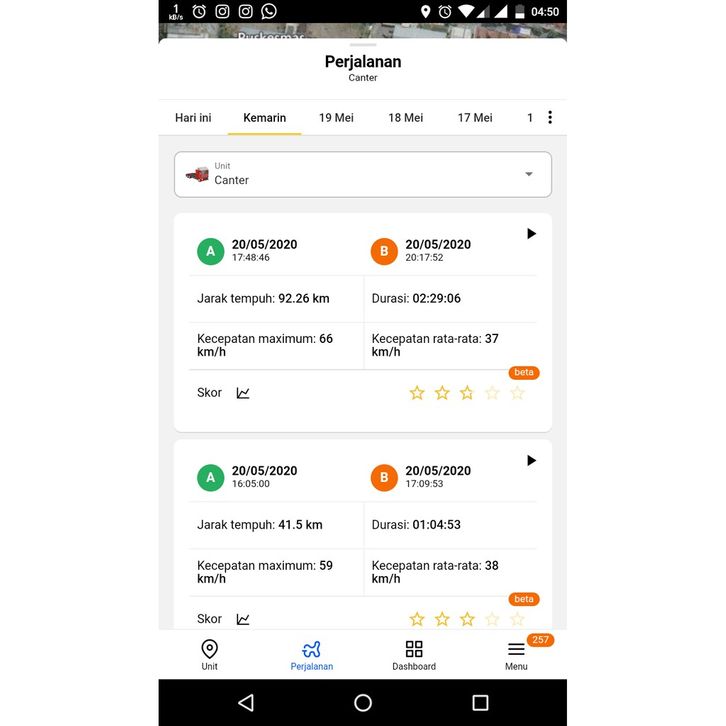Open score chart for the 41.5 km trip
726x726 pixels.
(243, 619)
